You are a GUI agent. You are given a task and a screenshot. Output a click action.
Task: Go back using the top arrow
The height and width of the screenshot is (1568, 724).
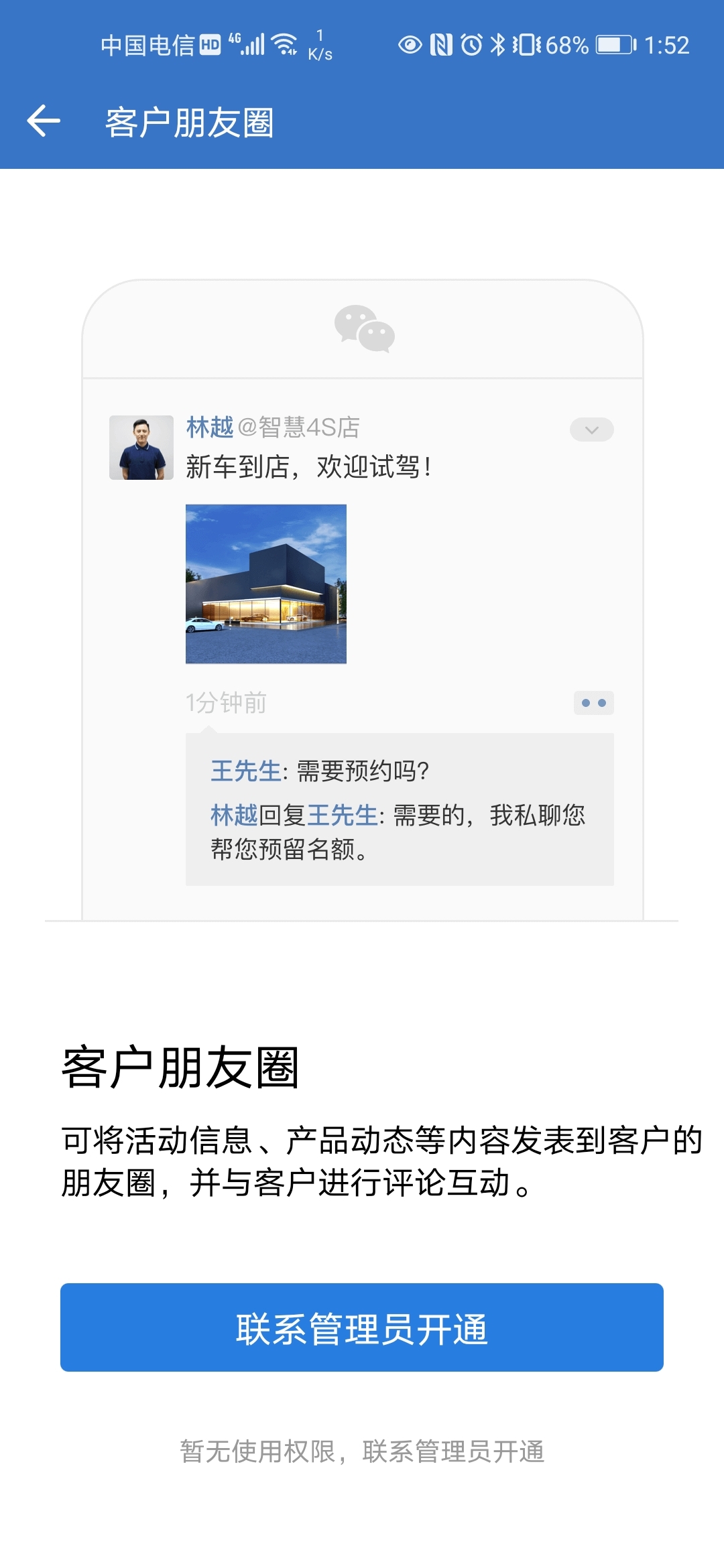coord(44,121)
